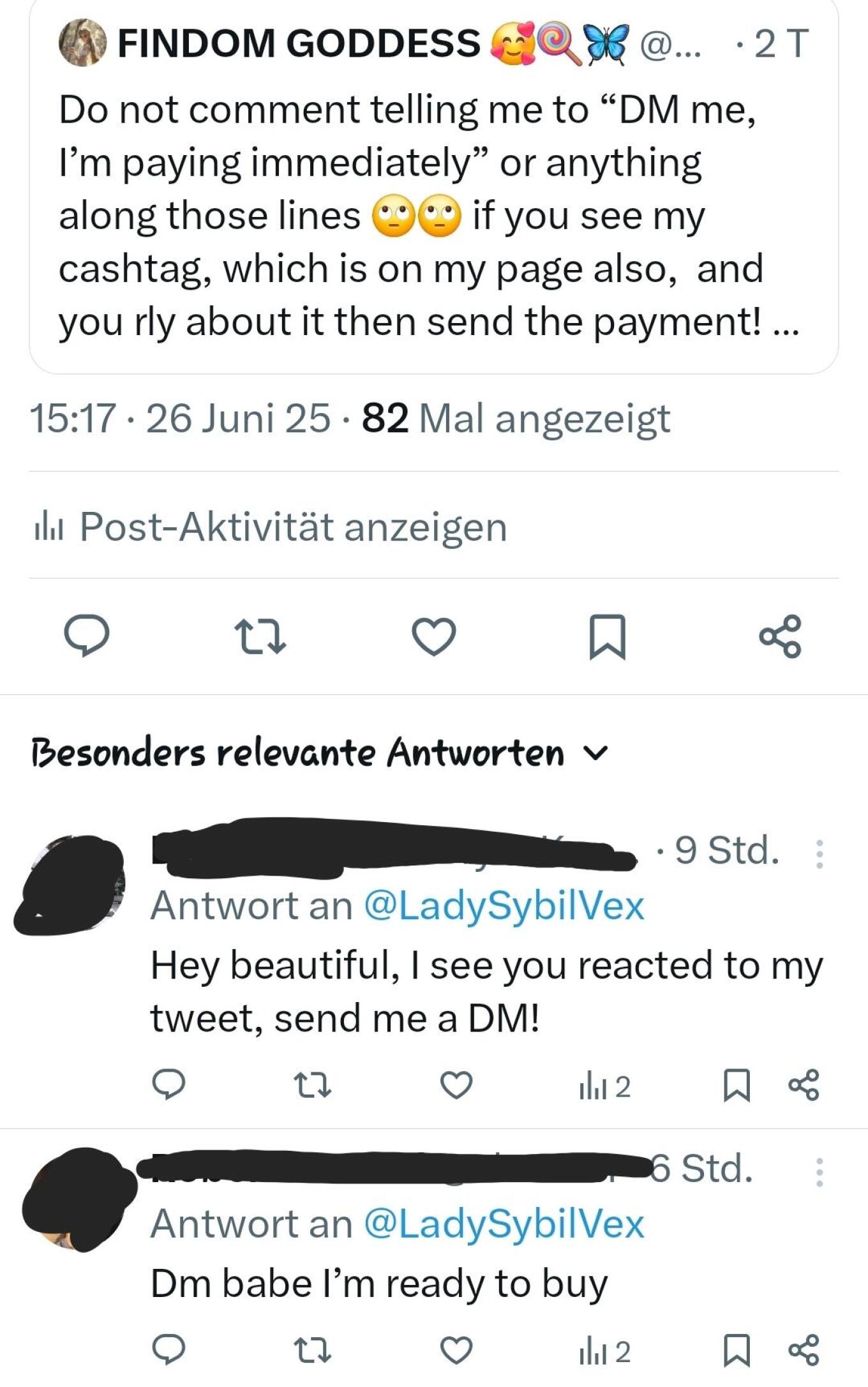Reply to the main post
The image size is (868, 1387).
coord(87,636)
